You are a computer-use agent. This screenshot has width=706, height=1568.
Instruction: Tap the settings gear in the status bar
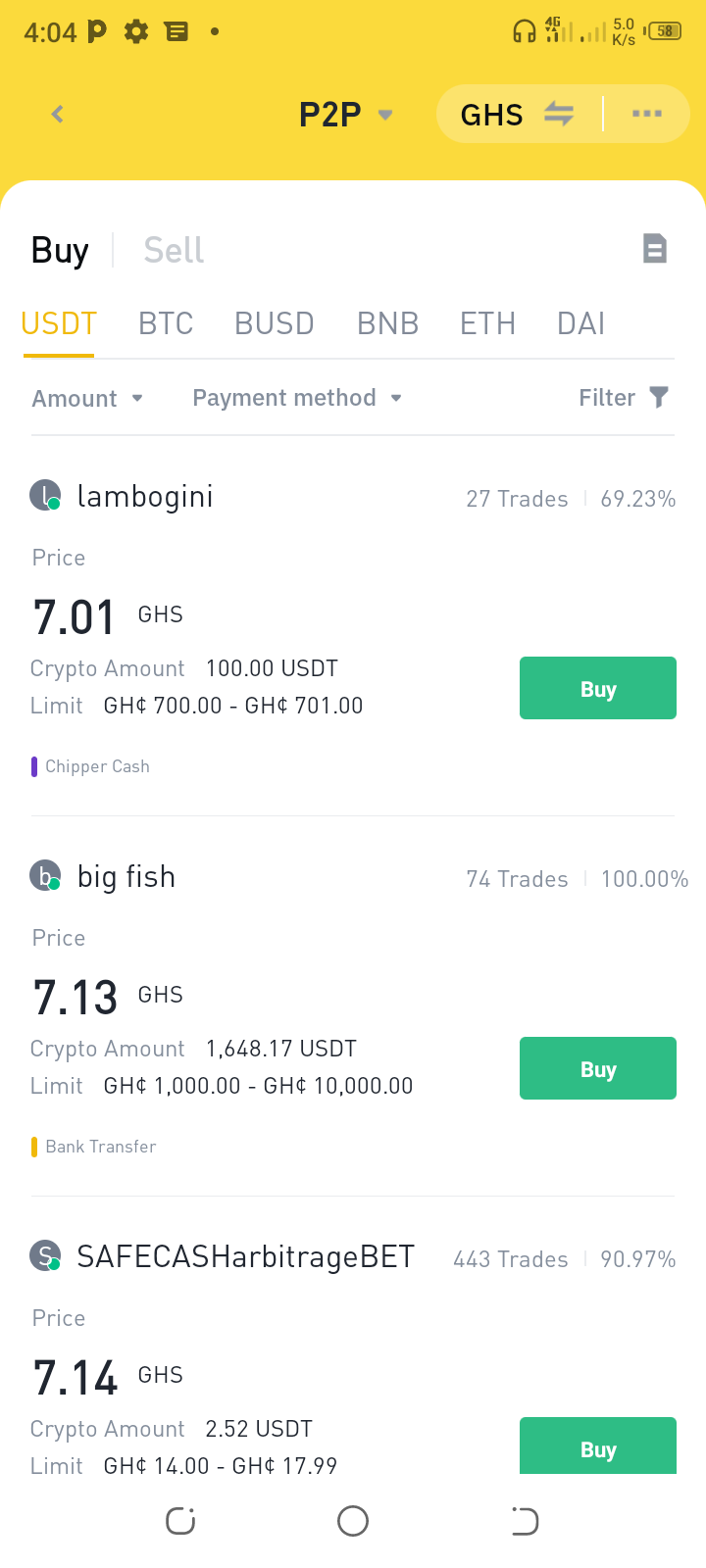point(135,30)
